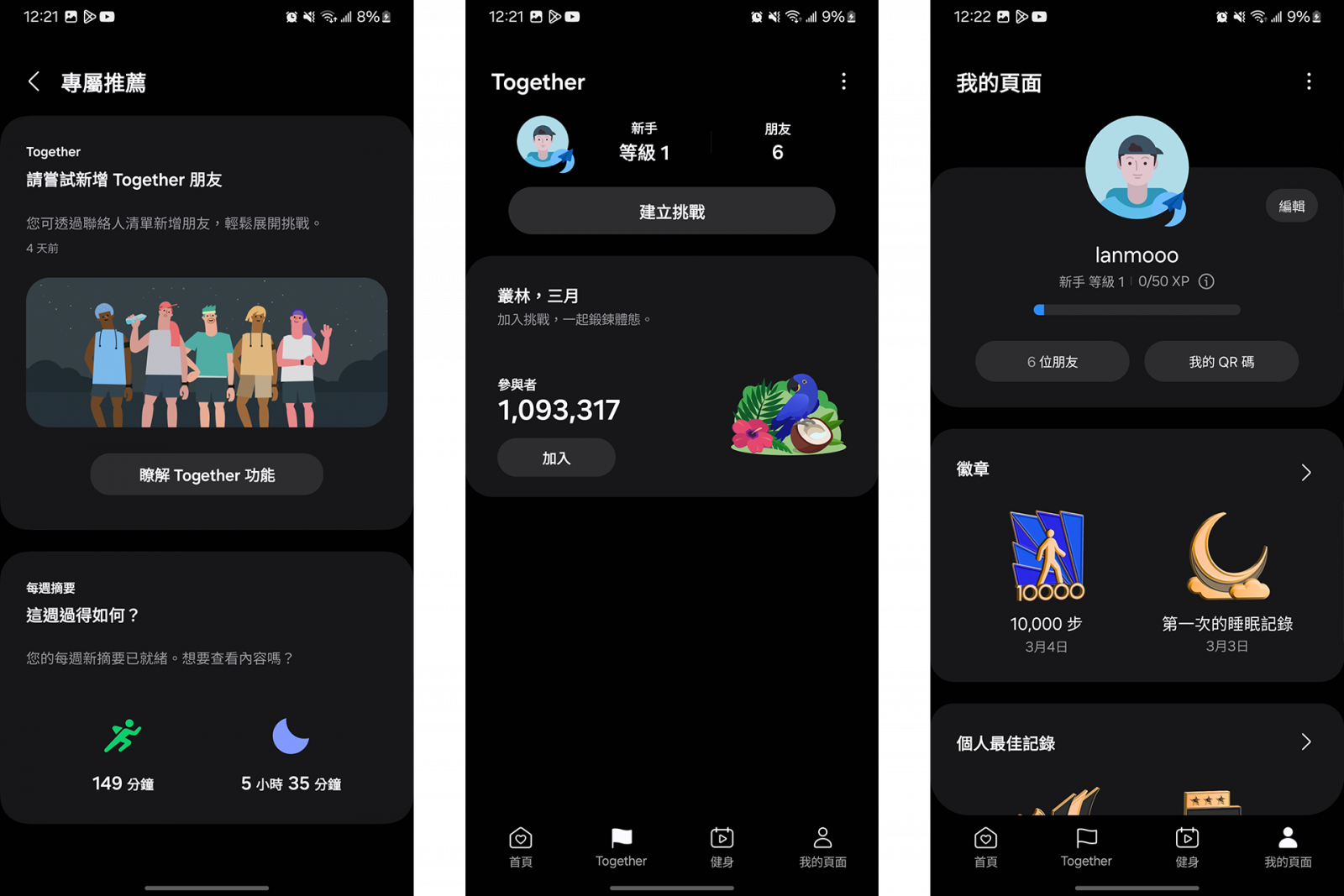This screenshot has width=1344, height=896.
Task: Open 我的頁面 tab from the Together screen
Action: (822, 846)
